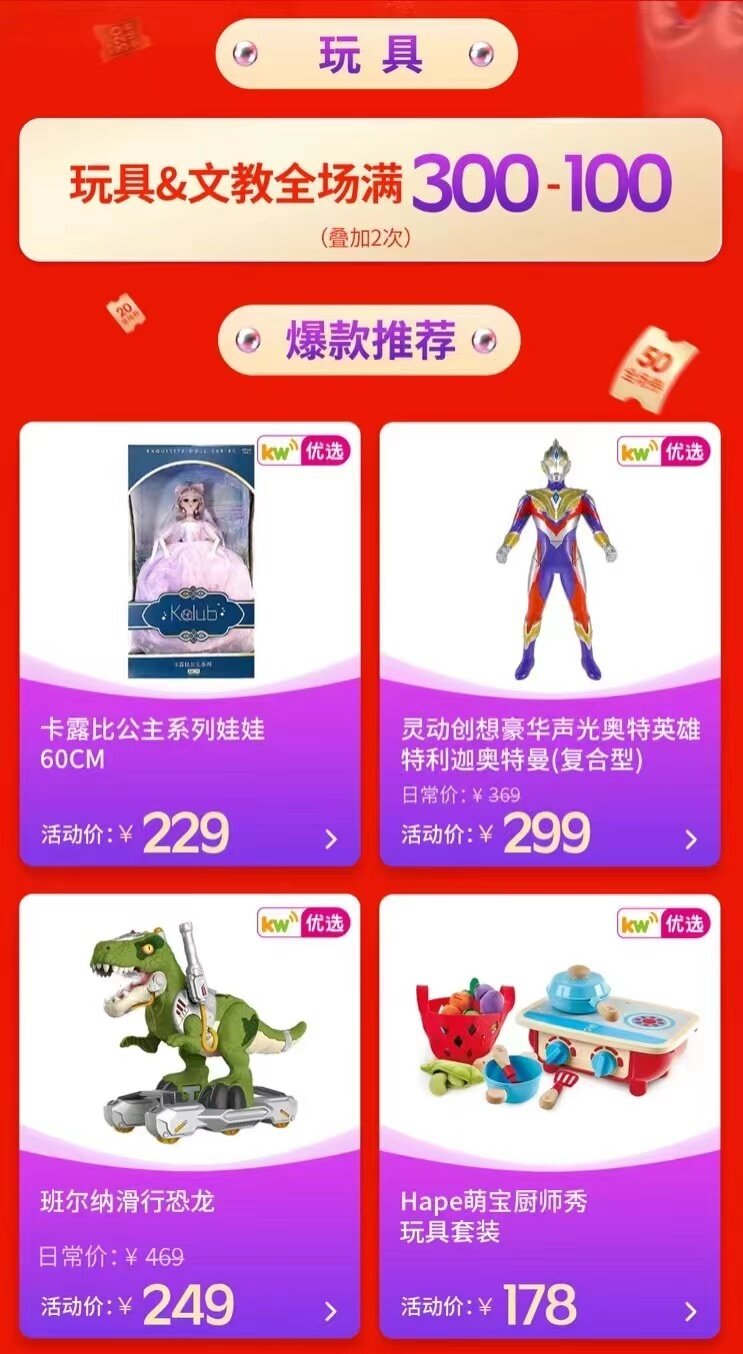Select the 班尔纳滑行恐龙 product card

(190, 1115)
